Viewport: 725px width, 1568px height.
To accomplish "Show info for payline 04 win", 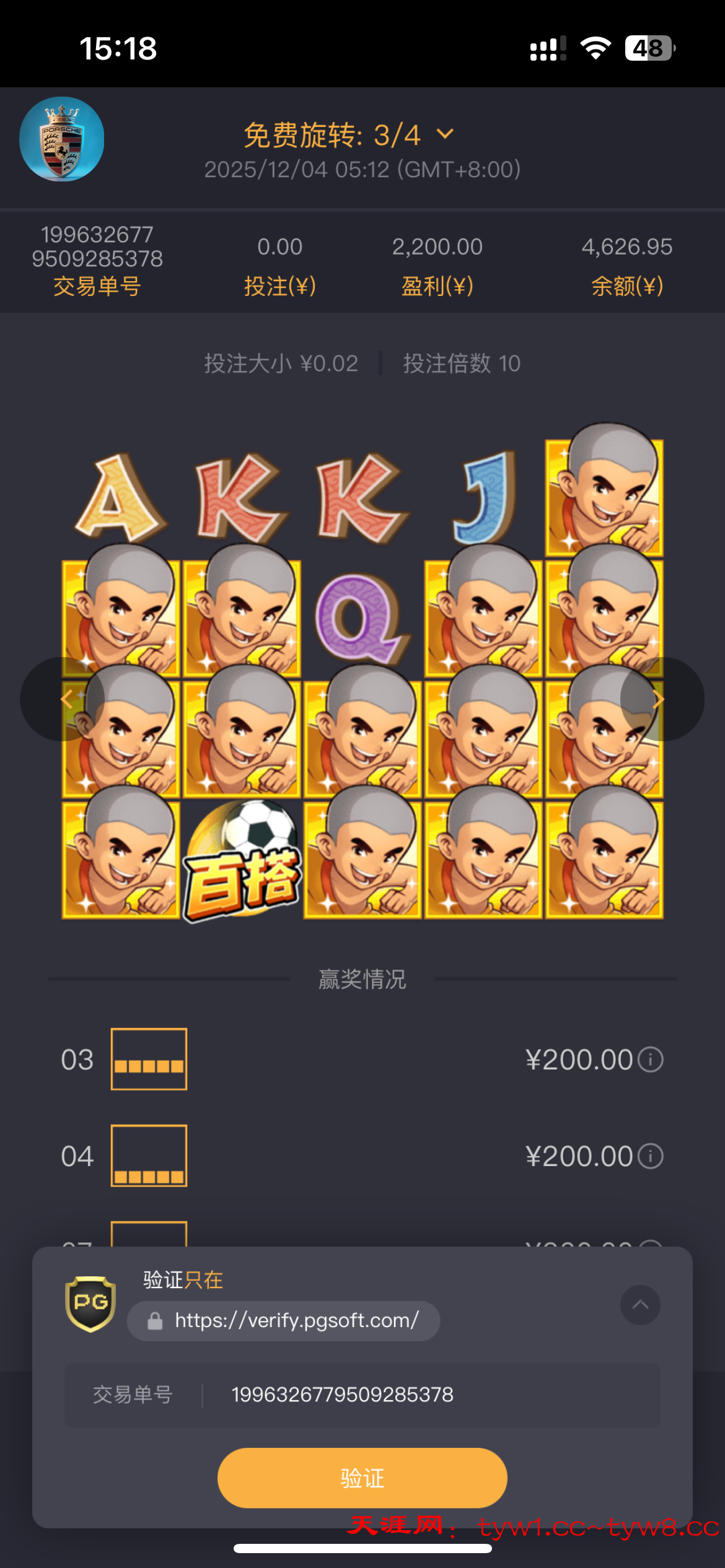I will [x=651, y=1156].
